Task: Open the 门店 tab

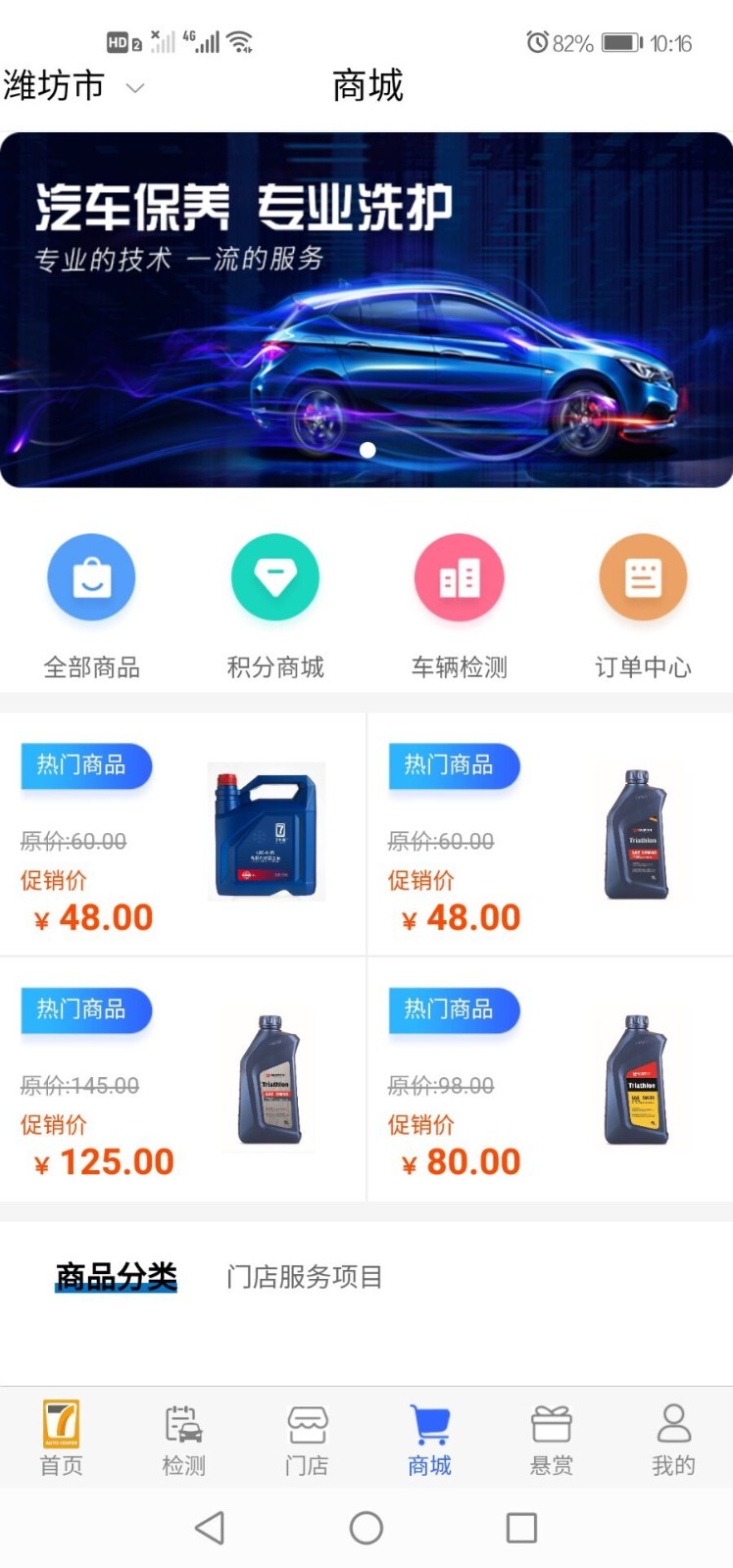Action: tap(307, 1439)
